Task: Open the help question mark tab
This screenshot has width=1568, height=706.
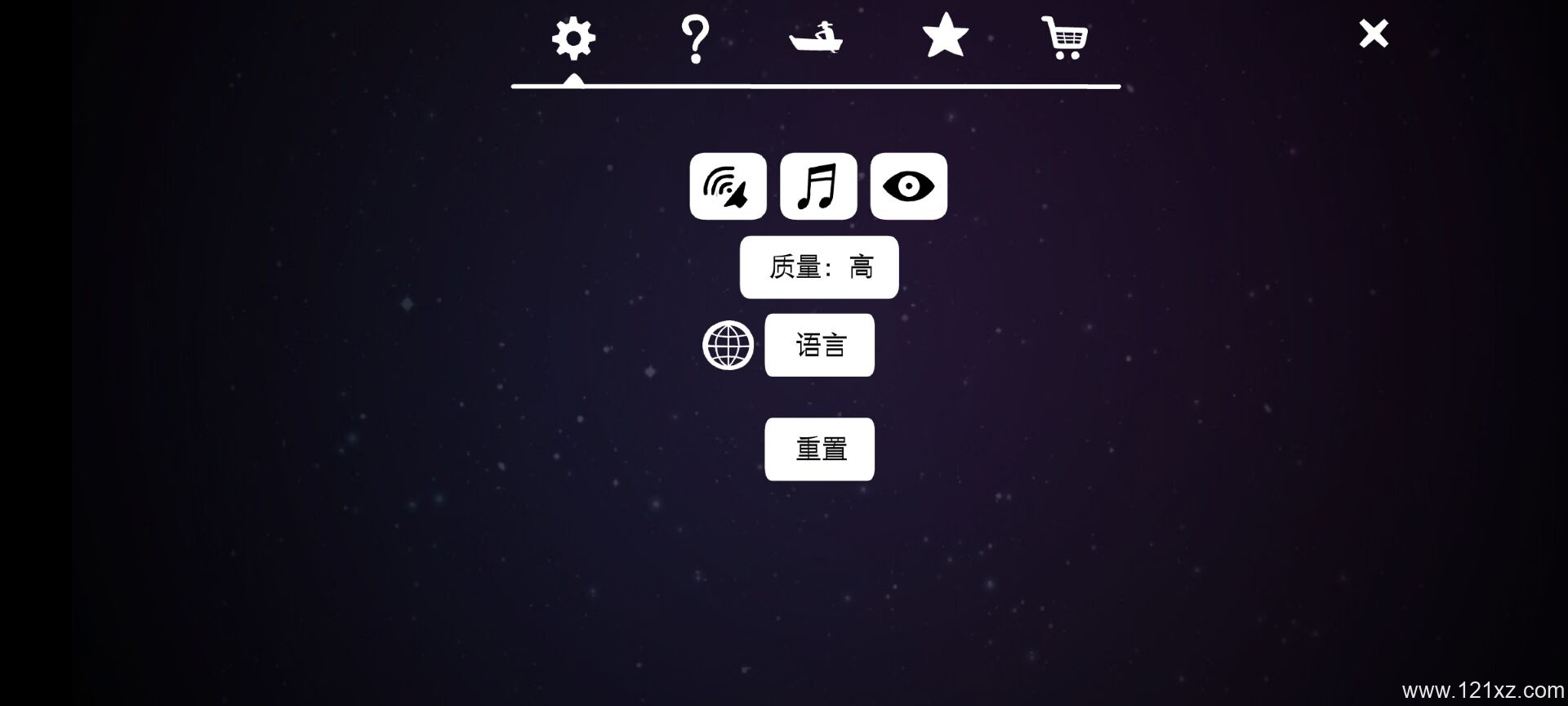Action: [694, 38]
